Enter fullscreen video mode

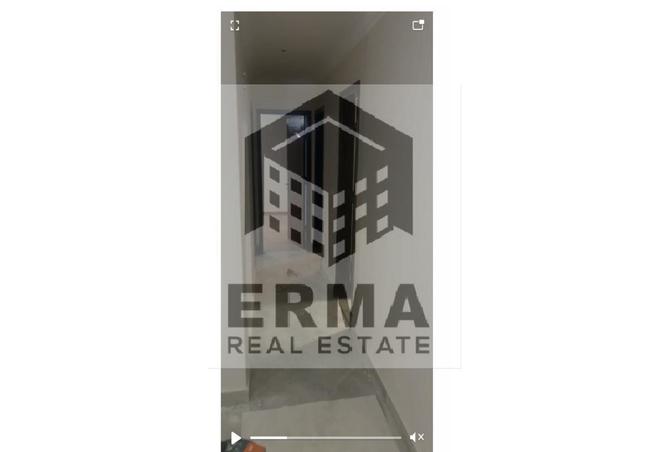point(235,25)
